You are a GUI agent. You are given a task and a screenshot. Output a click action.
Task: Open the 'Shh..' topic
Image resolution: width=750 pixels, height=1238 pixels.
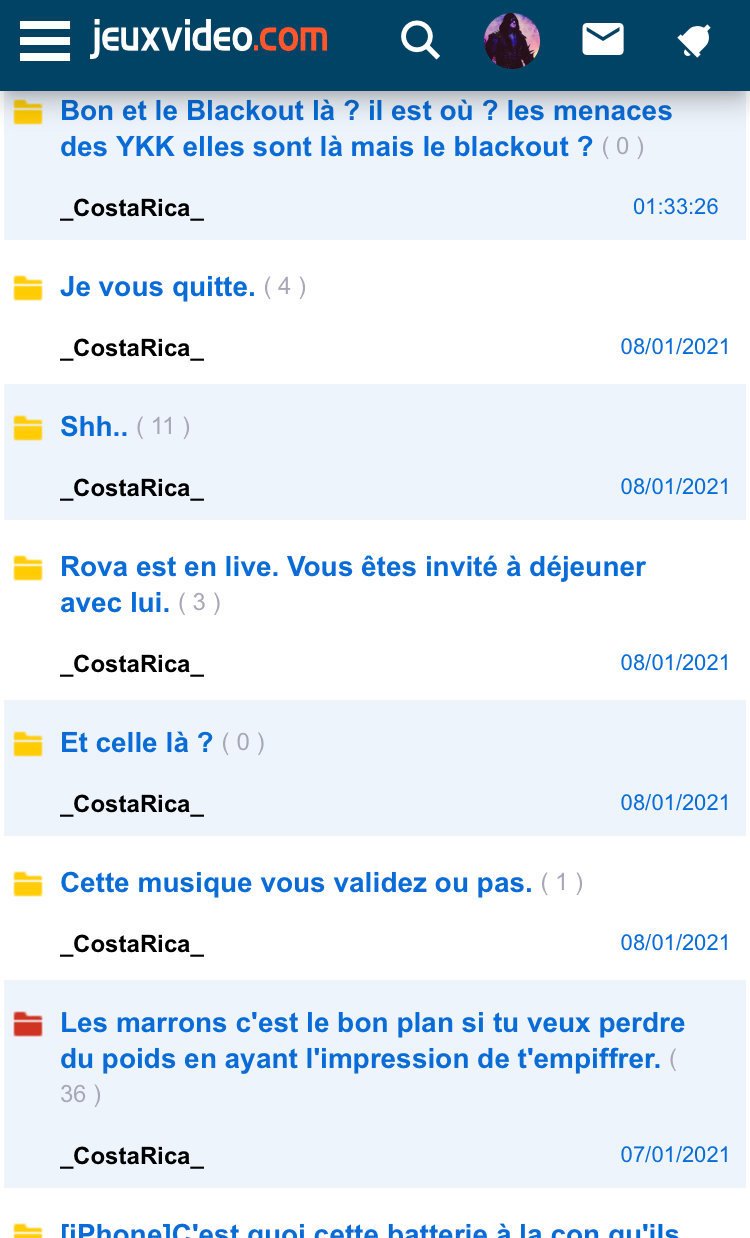(94, 427)
